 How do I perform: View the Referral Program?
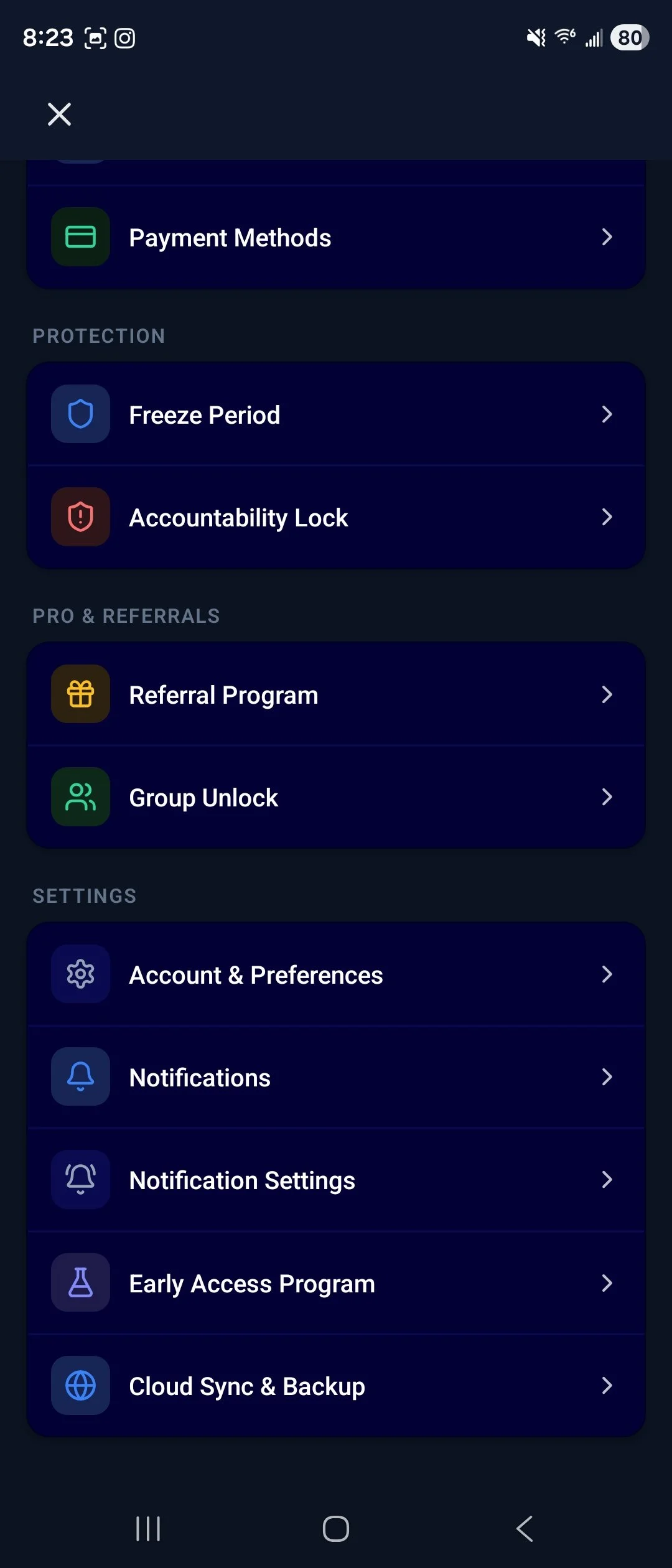(x=336, y=694)
